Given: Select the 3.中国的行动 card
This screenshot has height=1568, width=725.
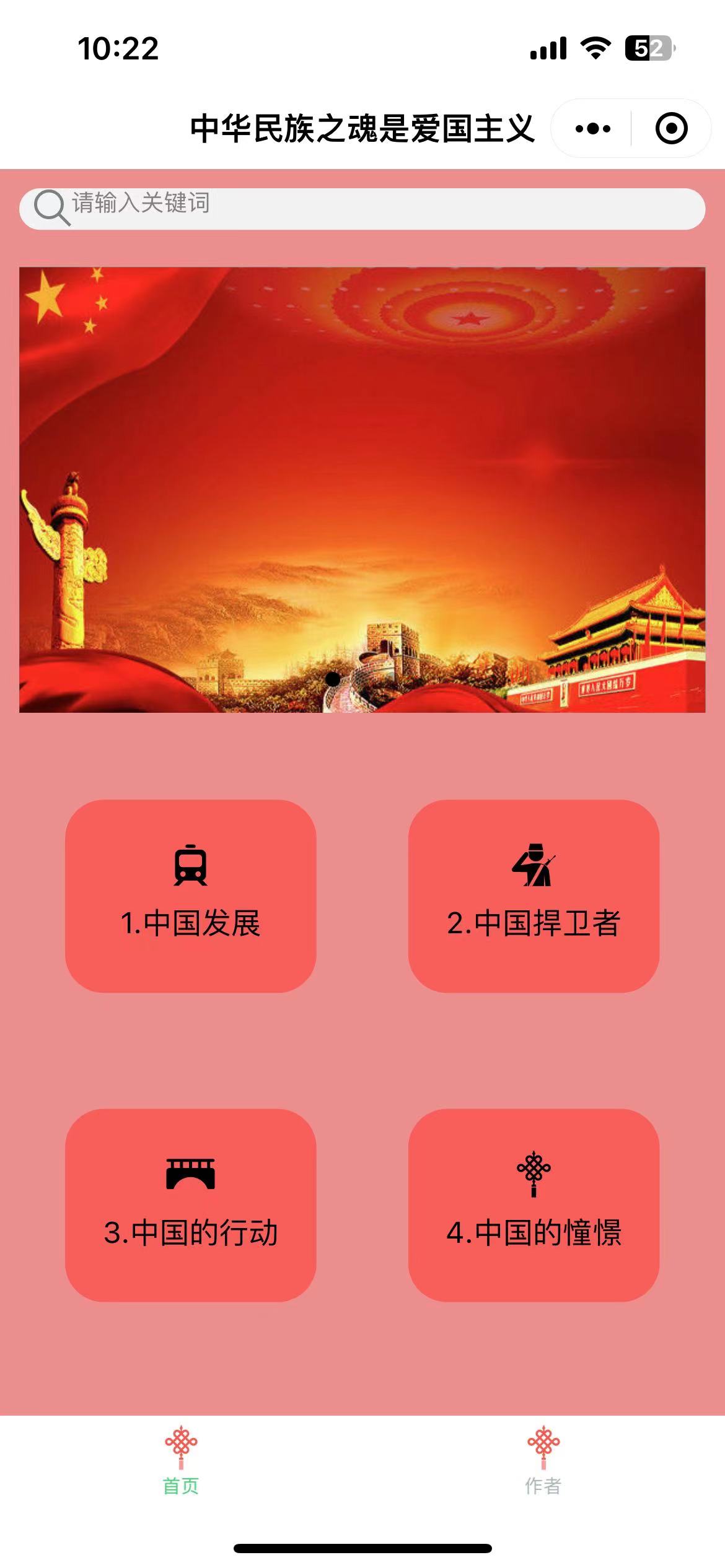Looking at the screenshot, I should (x=191, y=1205).
